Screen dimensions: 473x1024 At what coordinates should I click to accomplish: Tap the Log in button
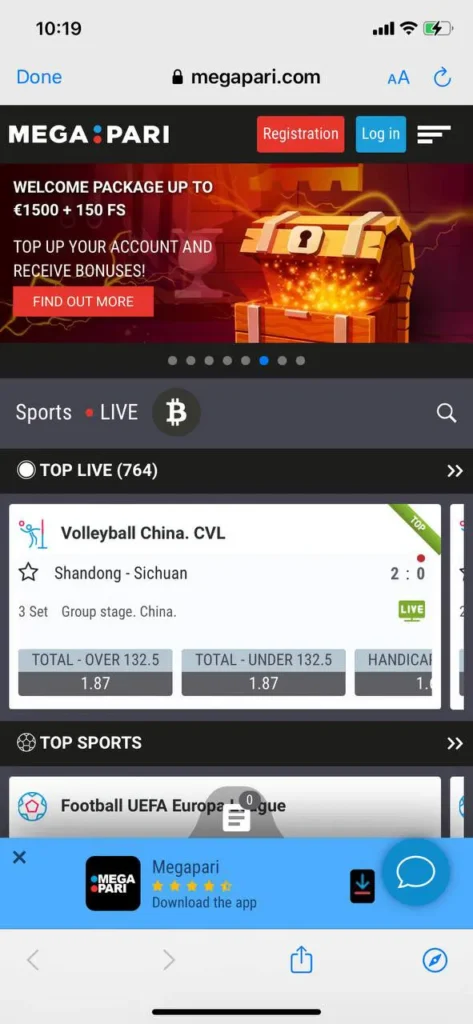(x=381, y=135)
